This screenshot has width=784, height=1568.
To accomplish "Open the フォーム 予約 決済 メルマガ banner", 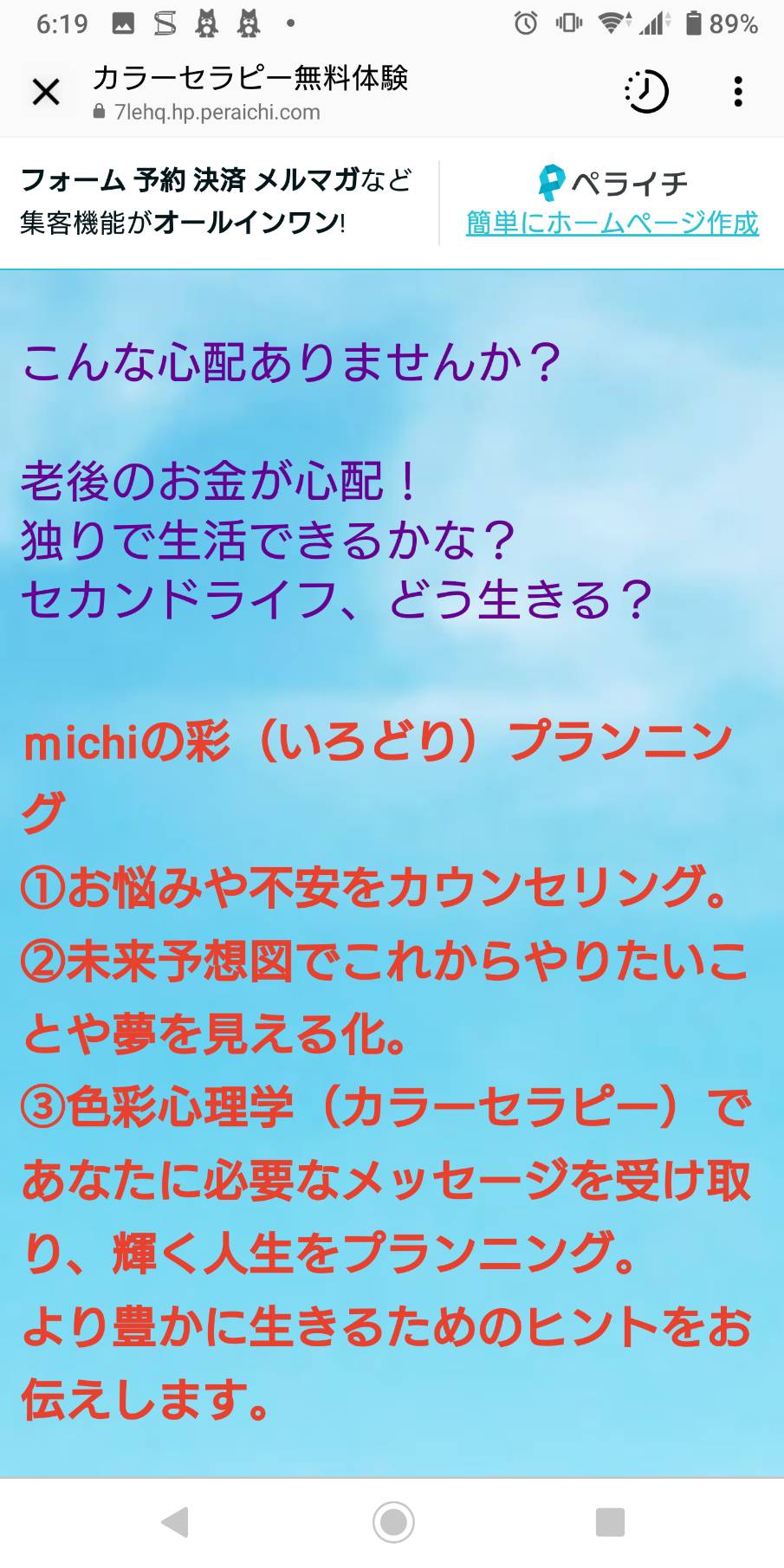I will pyautogui.click(x=217, y=202).
